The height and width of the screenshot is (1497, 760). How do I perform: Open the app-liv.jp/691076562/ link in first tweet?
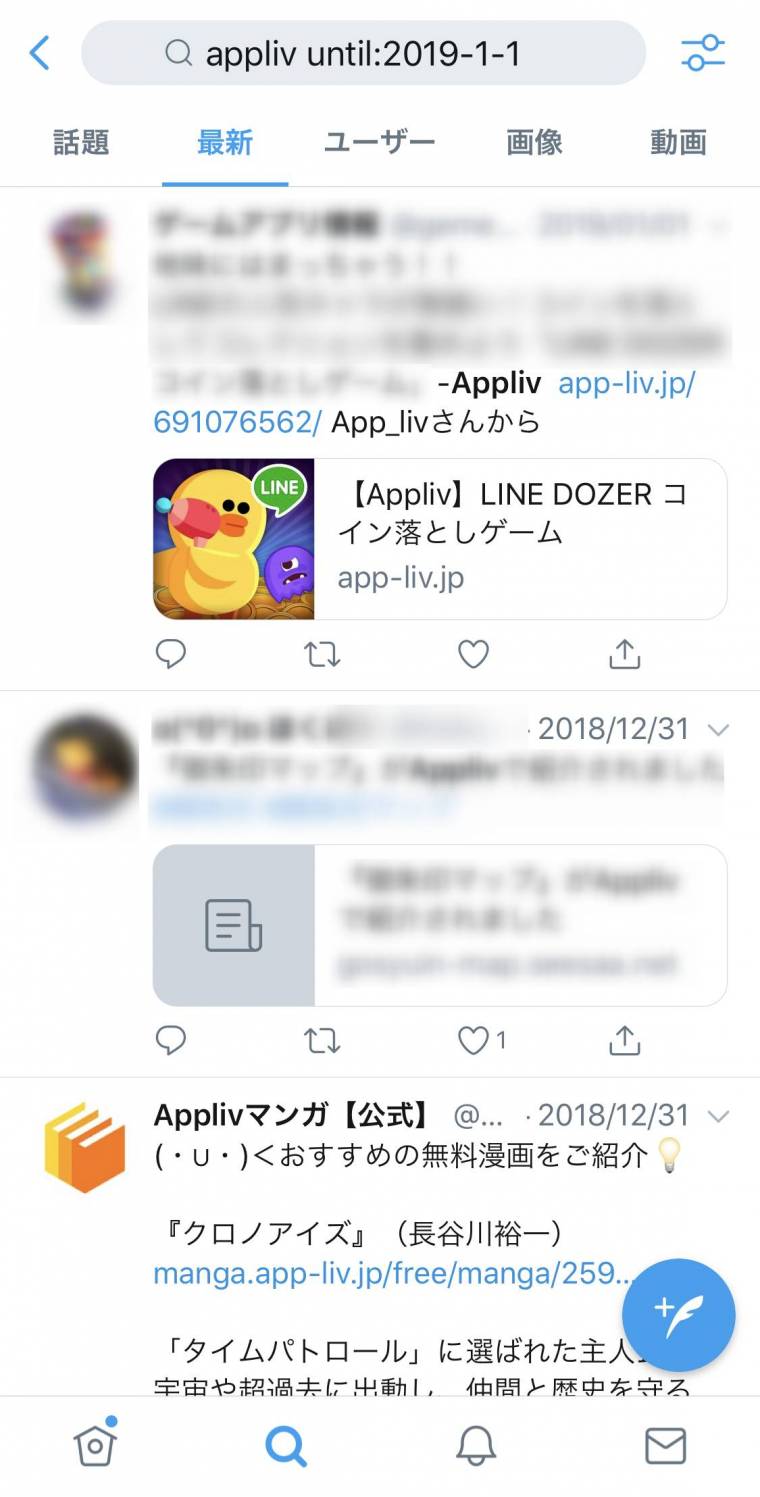tap(424, 403)
